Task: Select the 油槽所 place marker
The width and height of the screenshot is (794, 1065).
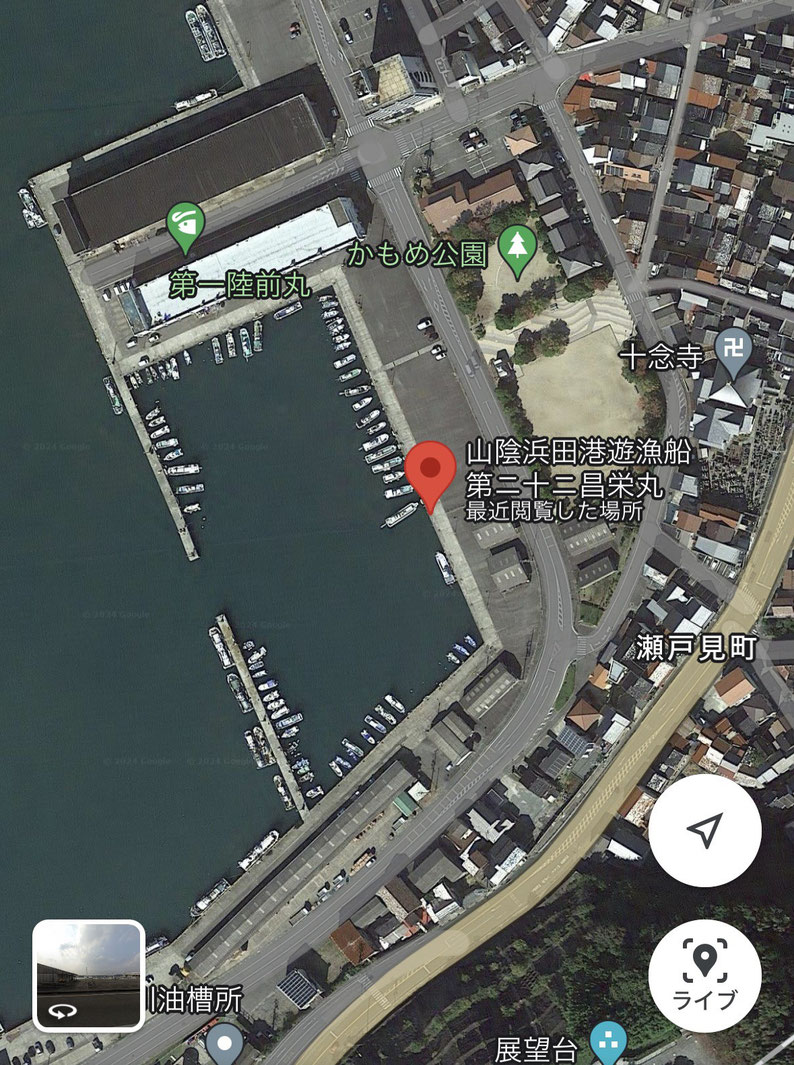Action: (x=225, y=1043)
